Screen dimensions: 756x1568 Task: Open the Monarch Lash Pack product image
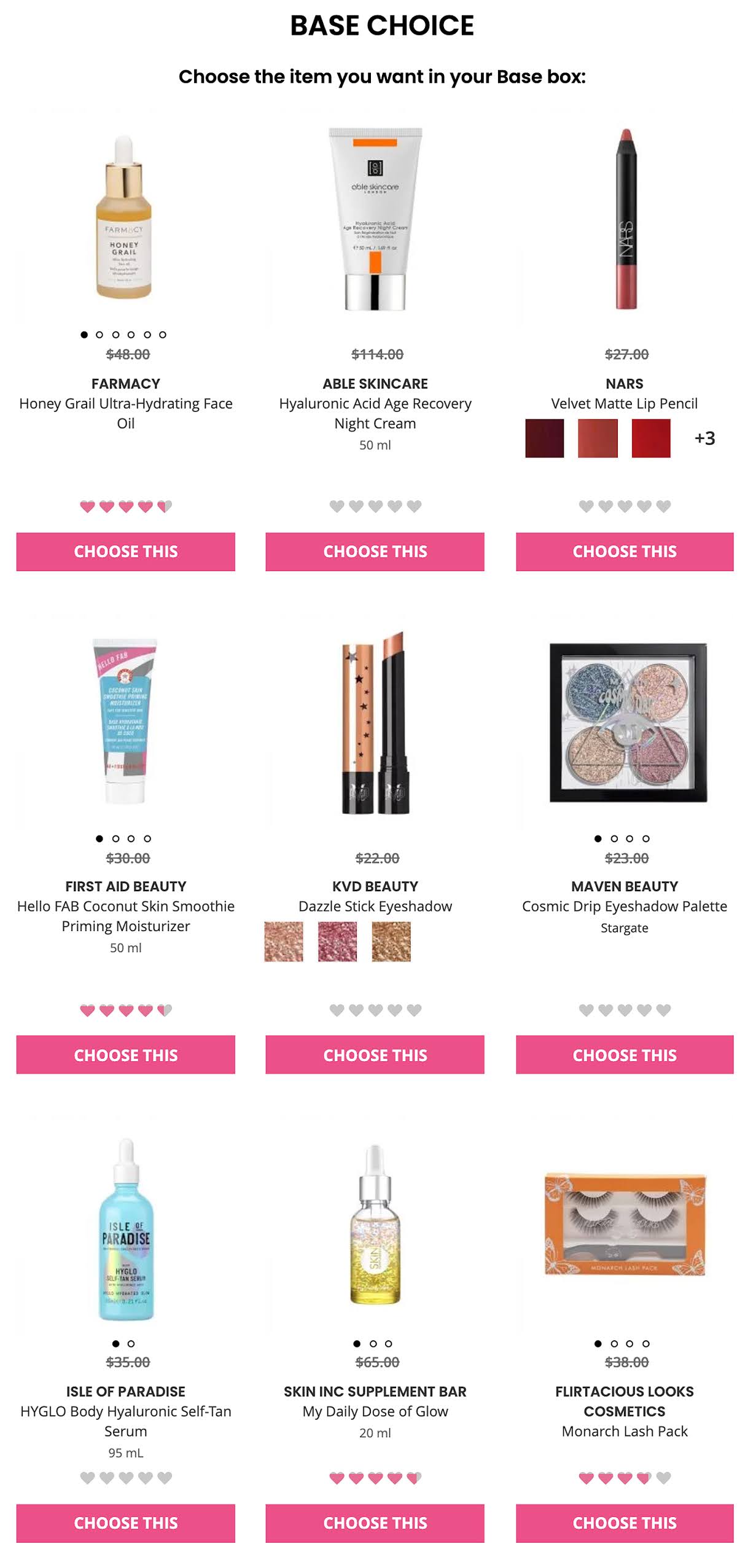(x=625, y=1224)
